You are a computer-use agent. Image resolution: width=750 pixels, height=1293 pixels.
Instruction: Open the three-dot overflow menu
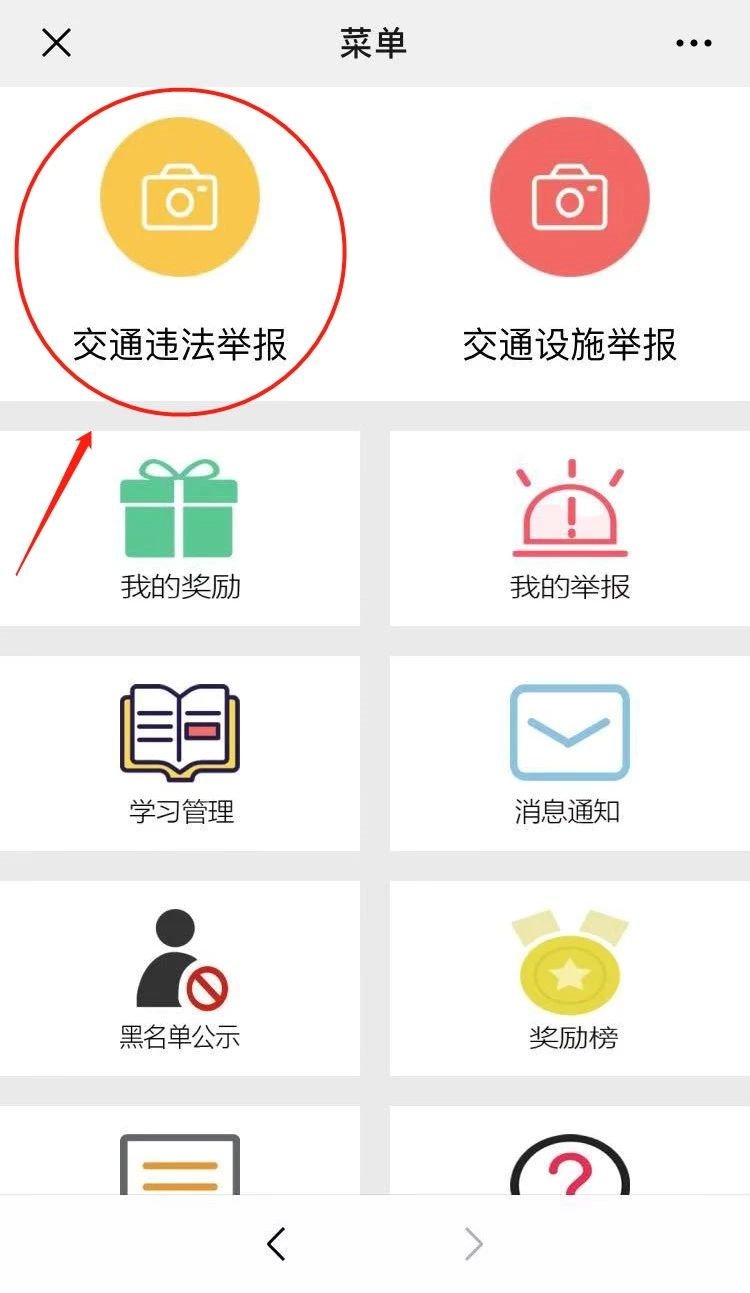[693, 43]
